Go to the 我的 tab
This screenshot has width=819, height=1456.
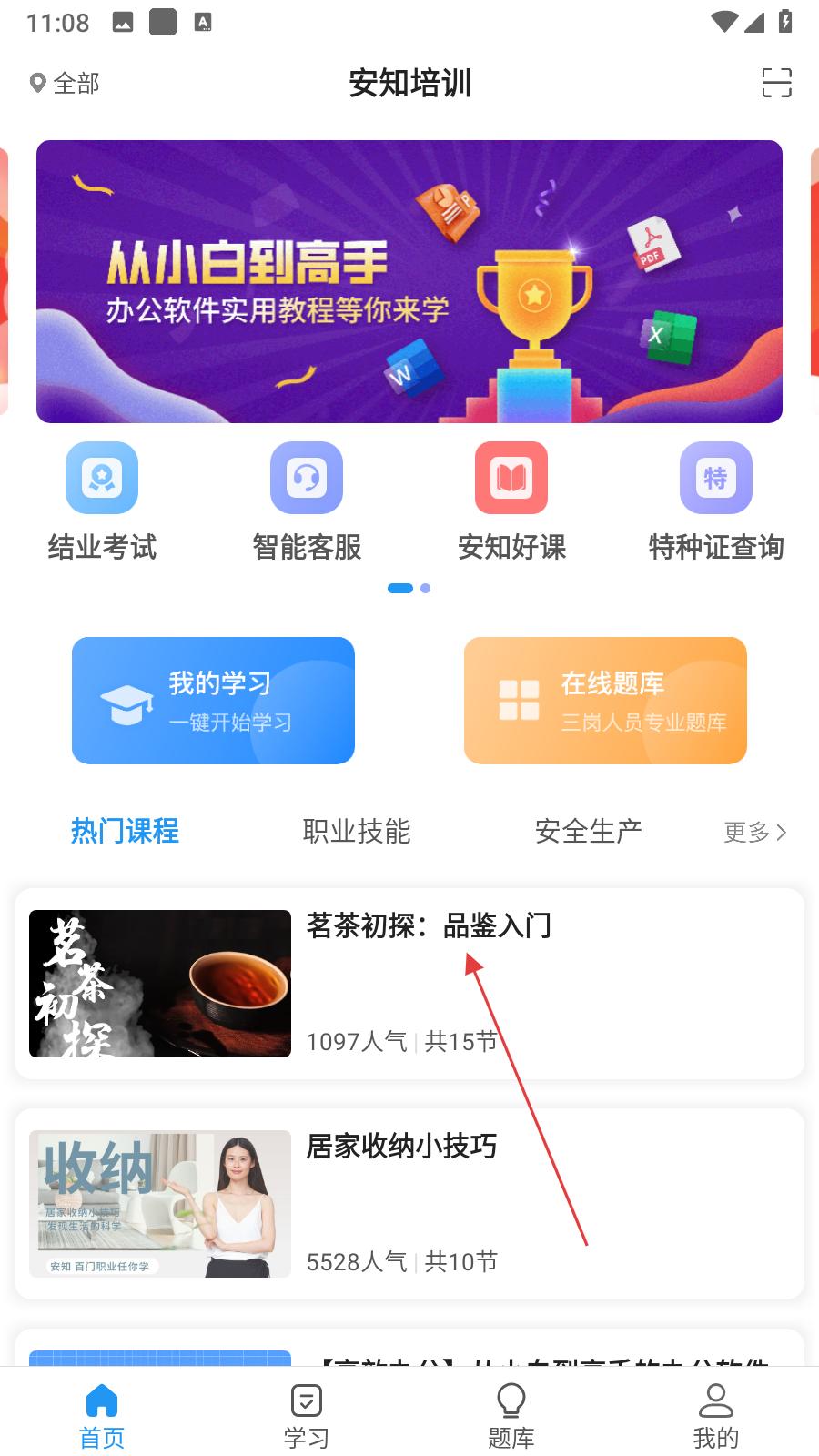(x=716, y=1416)
